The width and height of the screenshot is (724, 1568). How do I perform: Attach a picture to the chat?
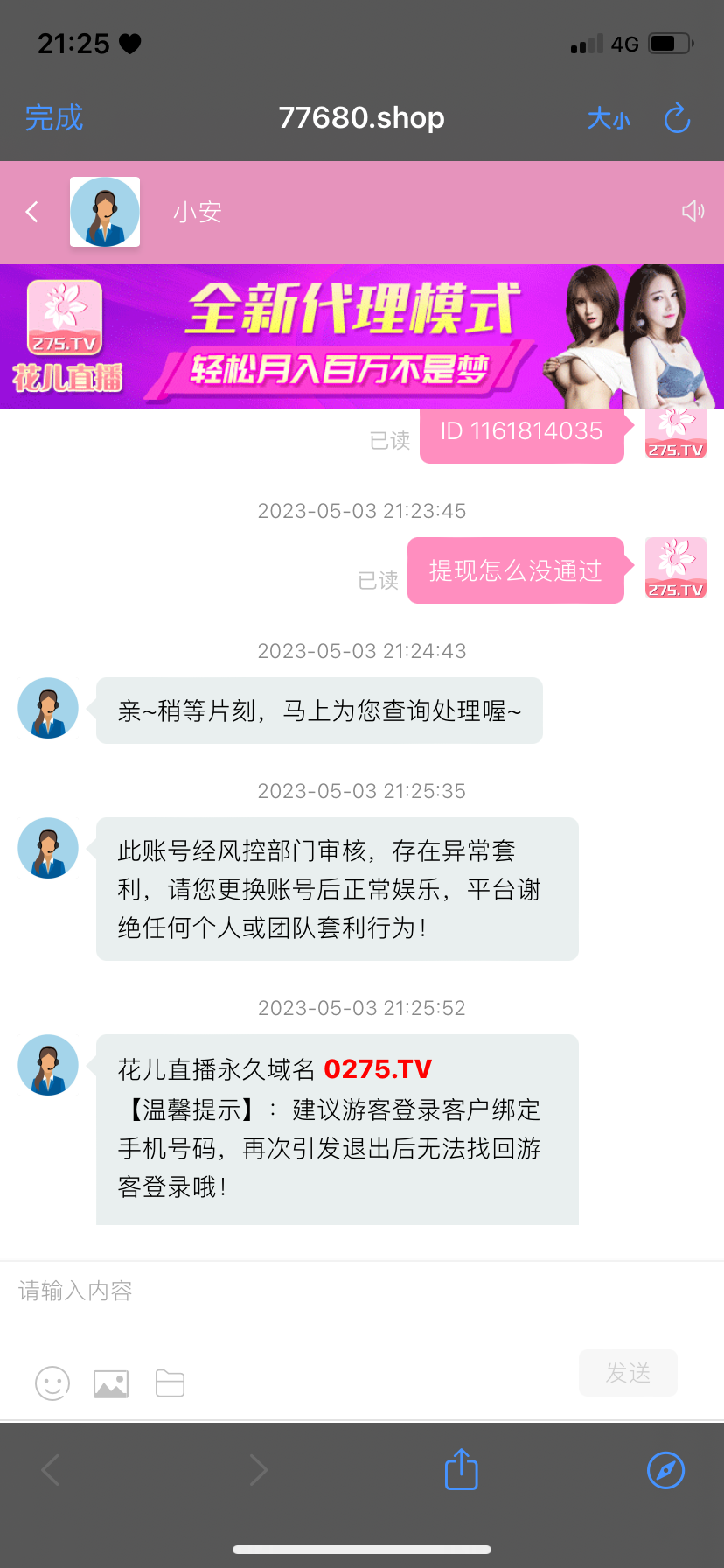111,1383
